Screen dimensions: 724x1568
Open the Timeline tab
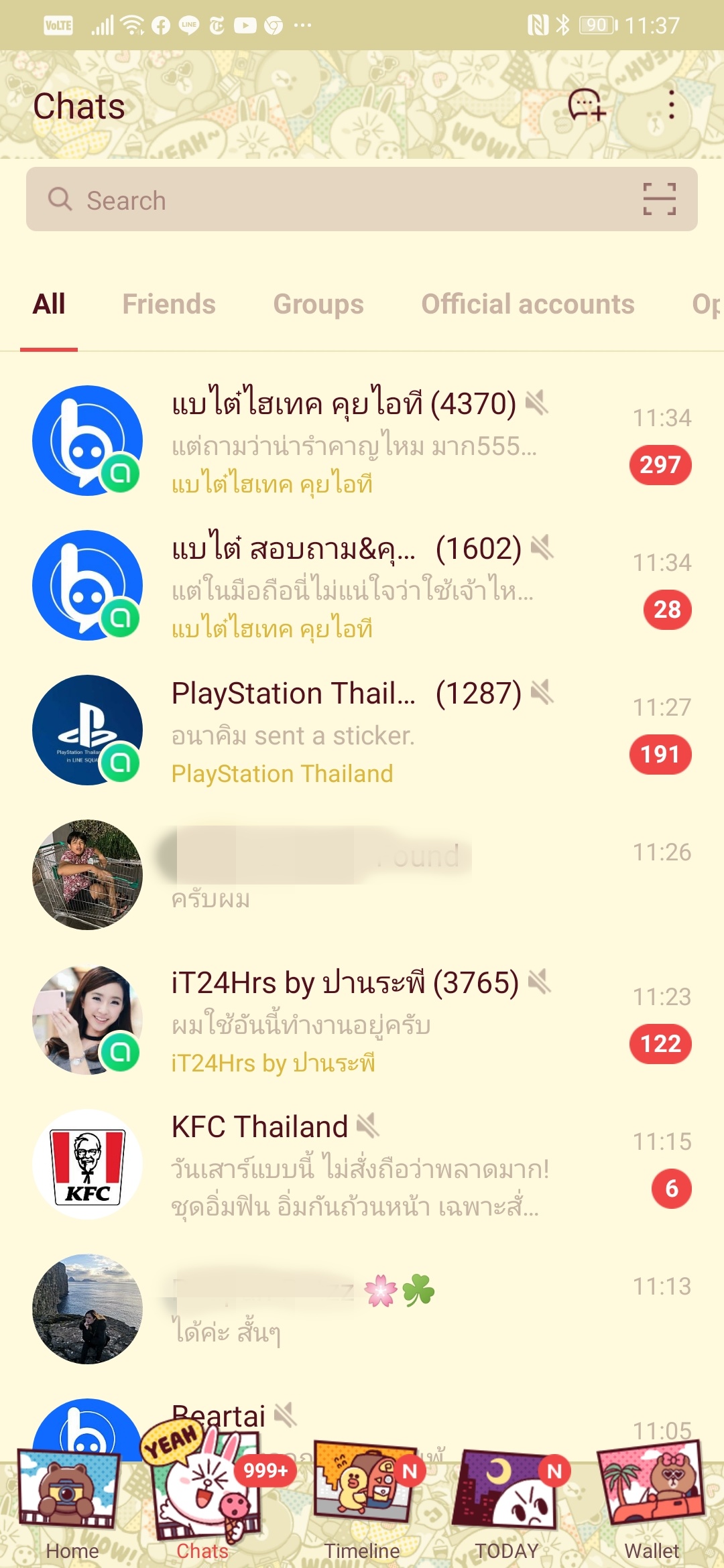[x=362, y=1508]
